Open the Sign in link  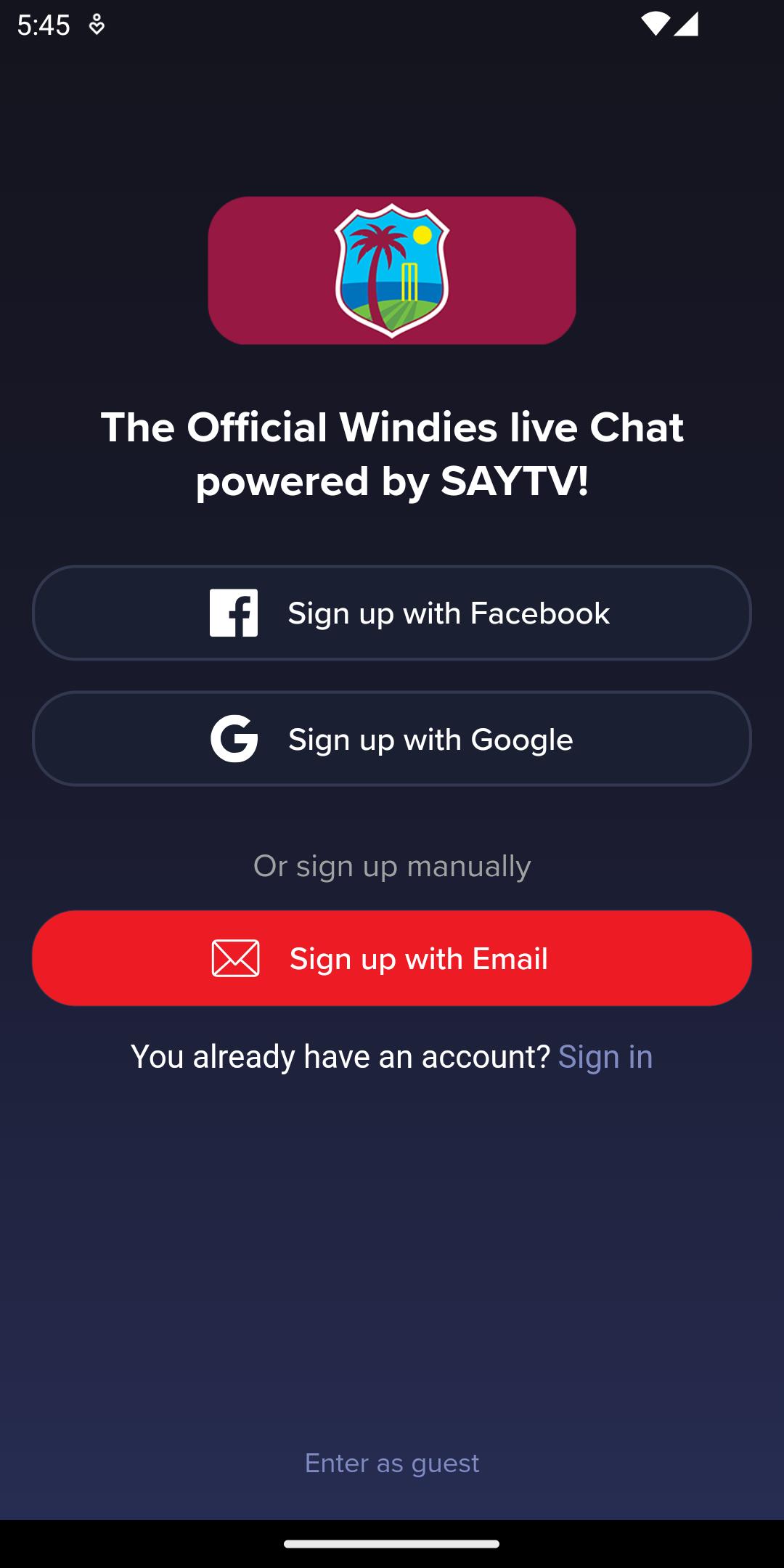[605, 1057]
